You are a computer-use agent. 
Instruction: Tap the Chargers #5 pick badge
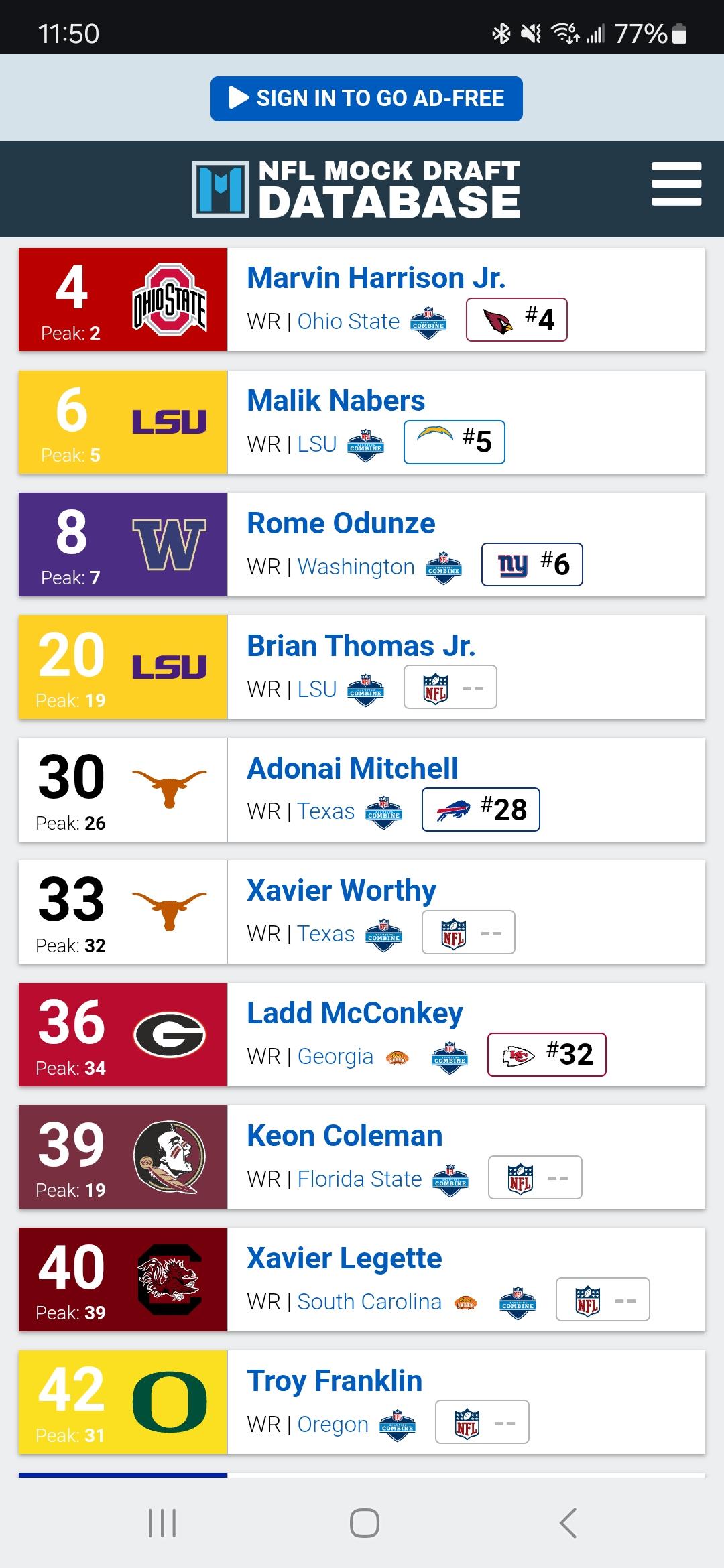tap(455, 442)
